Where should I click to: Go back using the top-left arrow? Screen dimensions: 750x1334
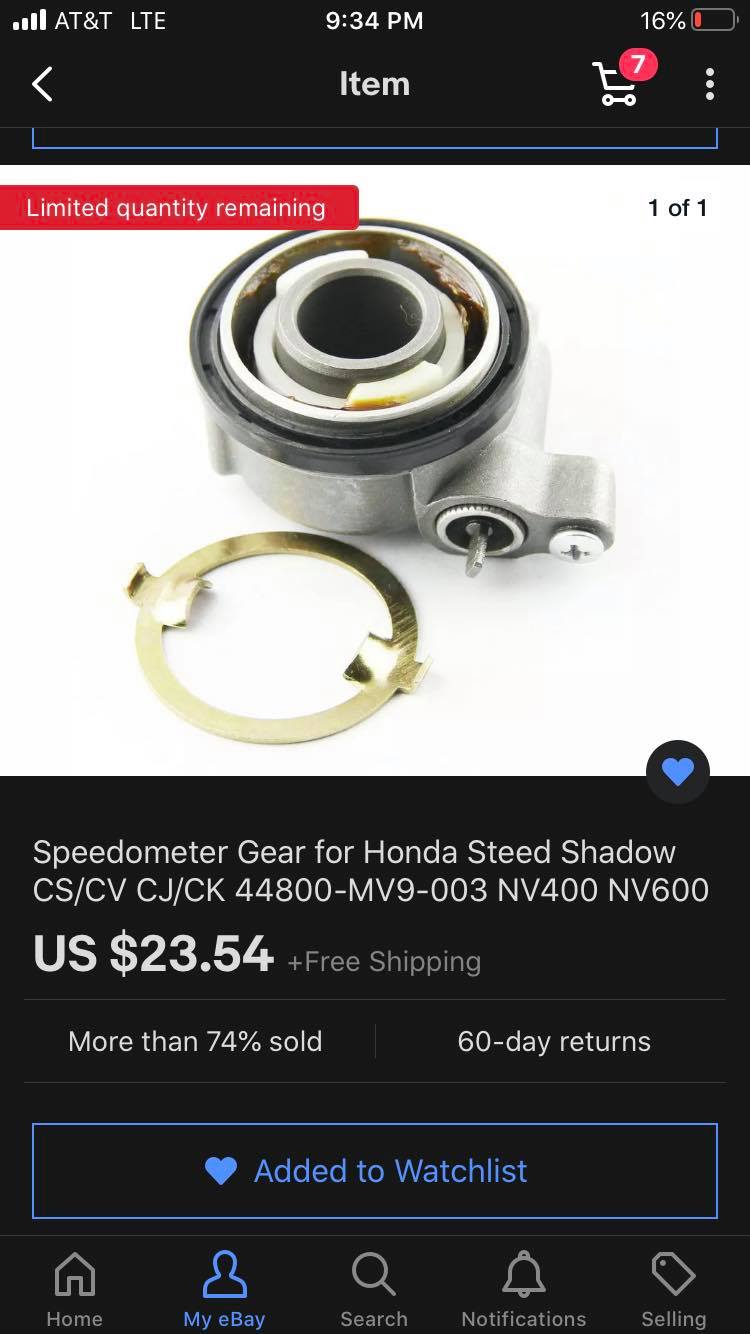tap(42, 84)
